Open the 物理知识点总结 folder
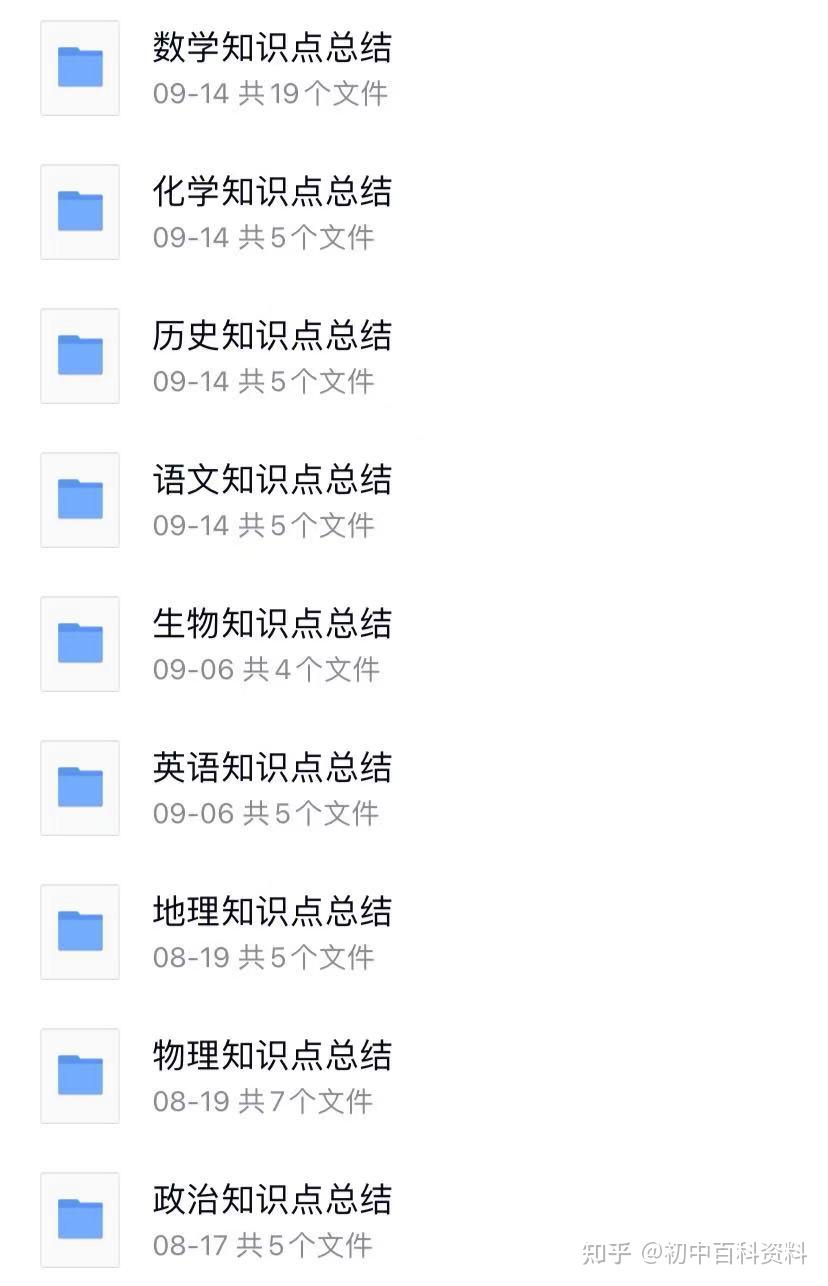 [x=271, y=1056]
